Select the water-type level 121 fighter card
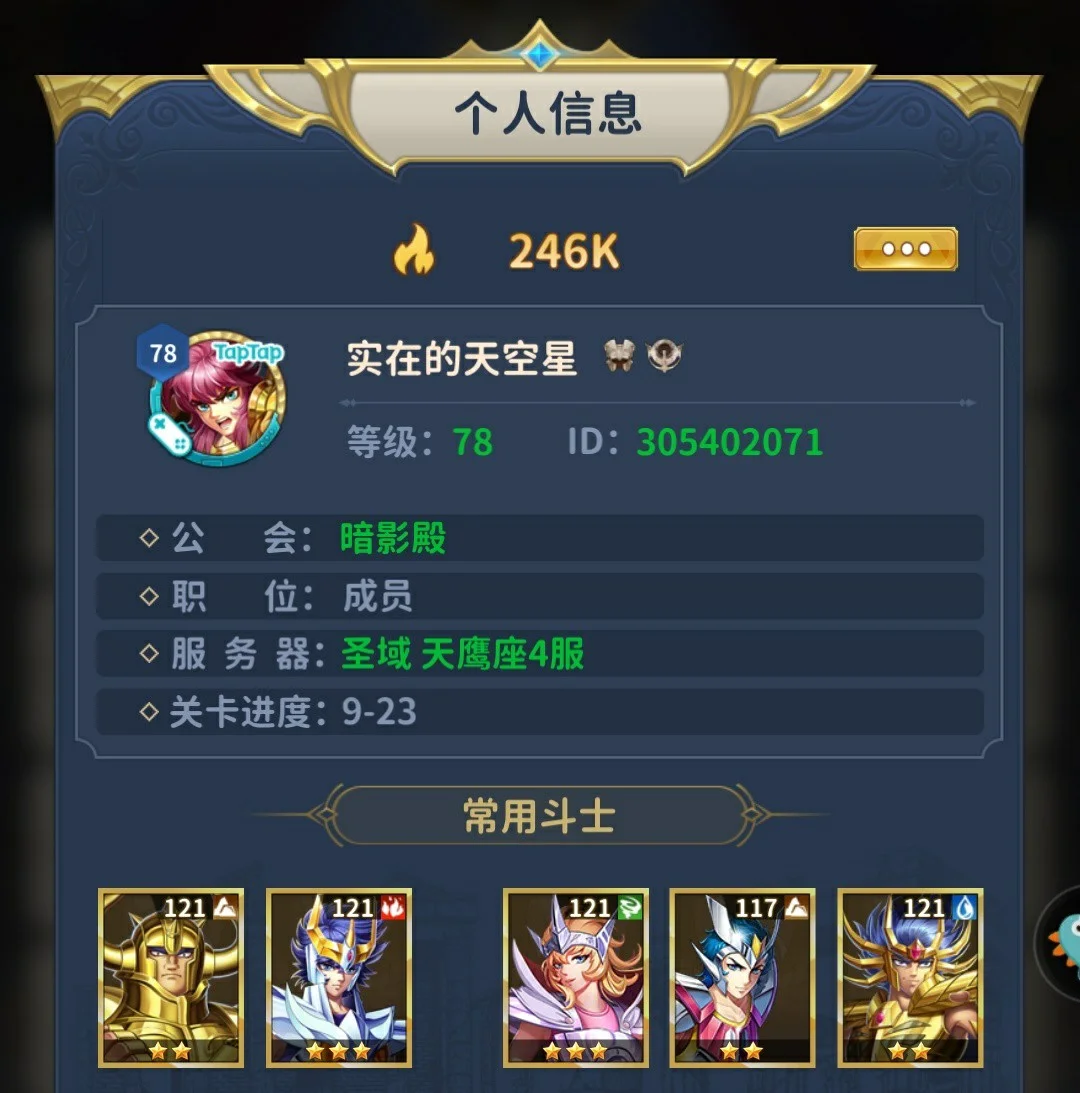This screenshot has height=1093, width=1080. point(910,977)
